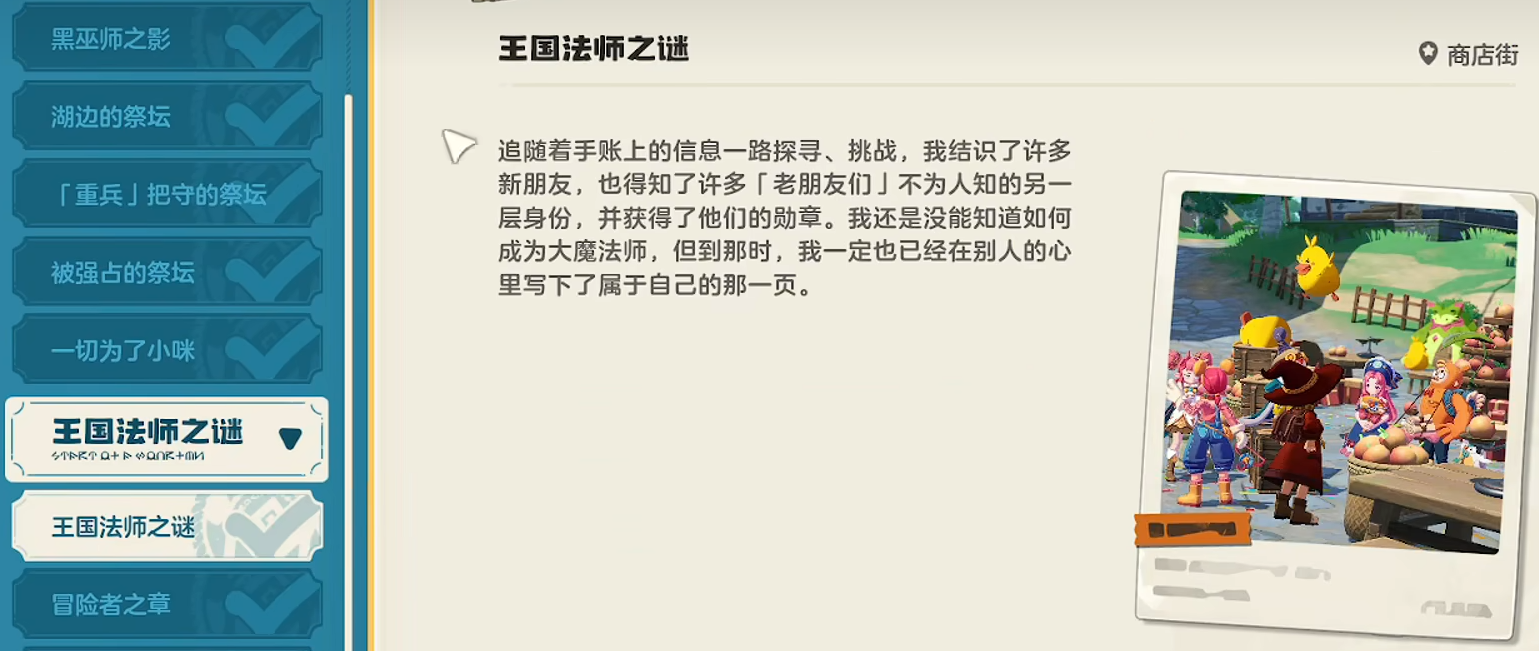The image size is (1539, 651).
Task: Open 「重兵」把守的祭坛 quest entry
Action: (166, 194)
